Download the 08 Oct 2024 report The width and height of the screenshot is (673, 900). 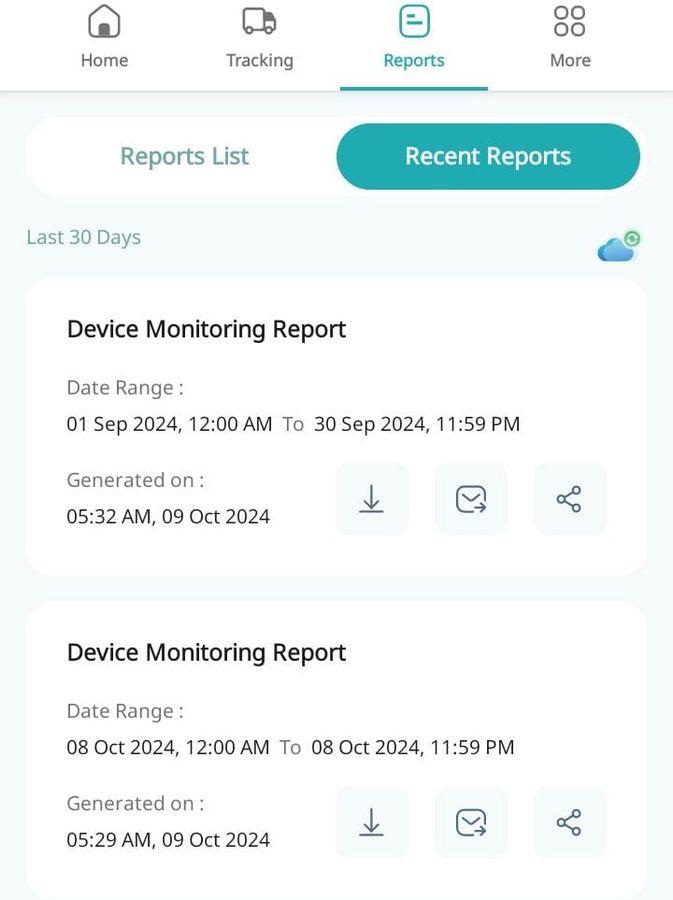[372, 822]
